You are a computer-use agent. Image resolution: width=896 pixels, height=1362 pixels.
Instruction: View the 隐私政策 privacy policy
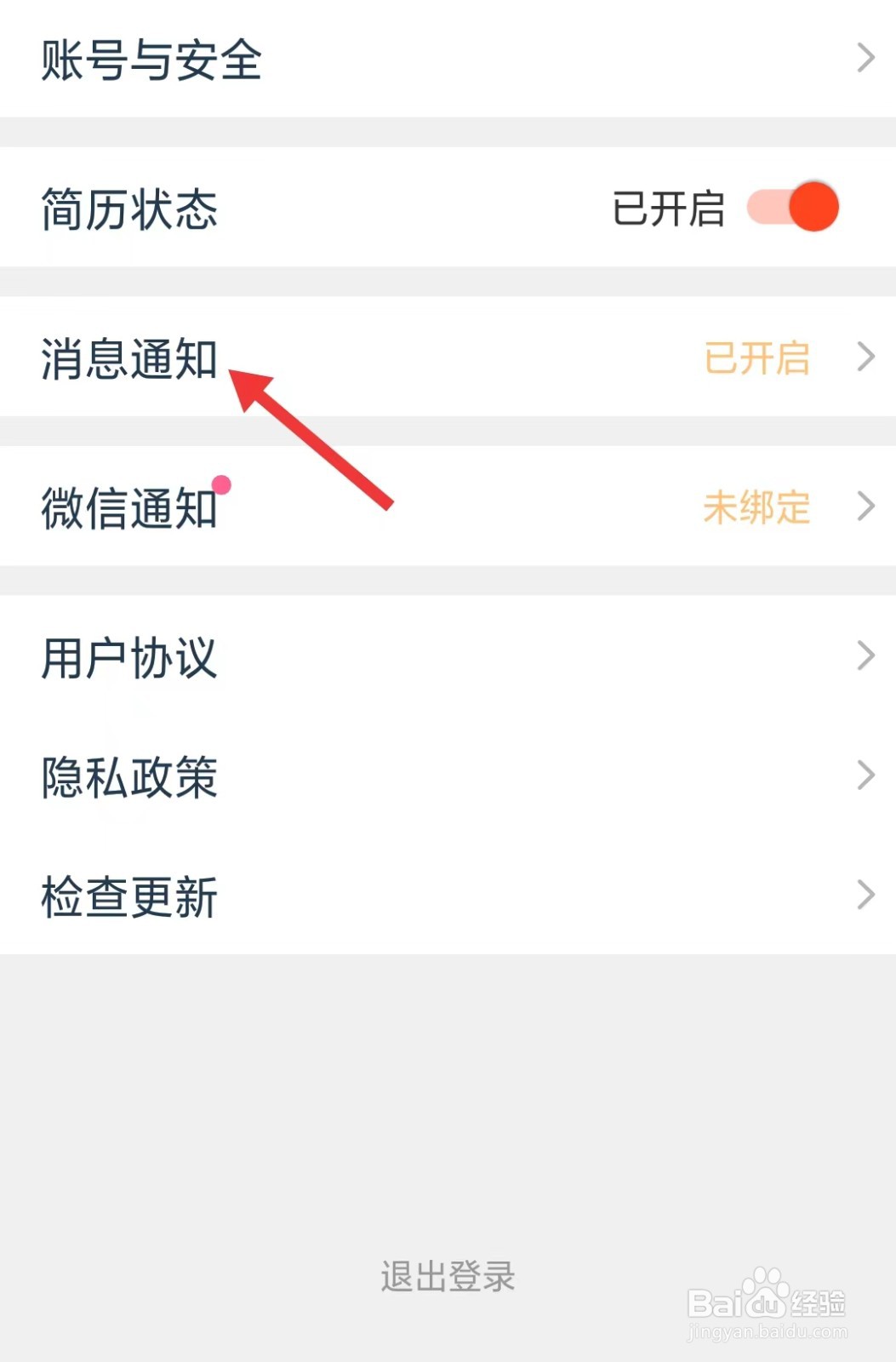tap(129, 775)
